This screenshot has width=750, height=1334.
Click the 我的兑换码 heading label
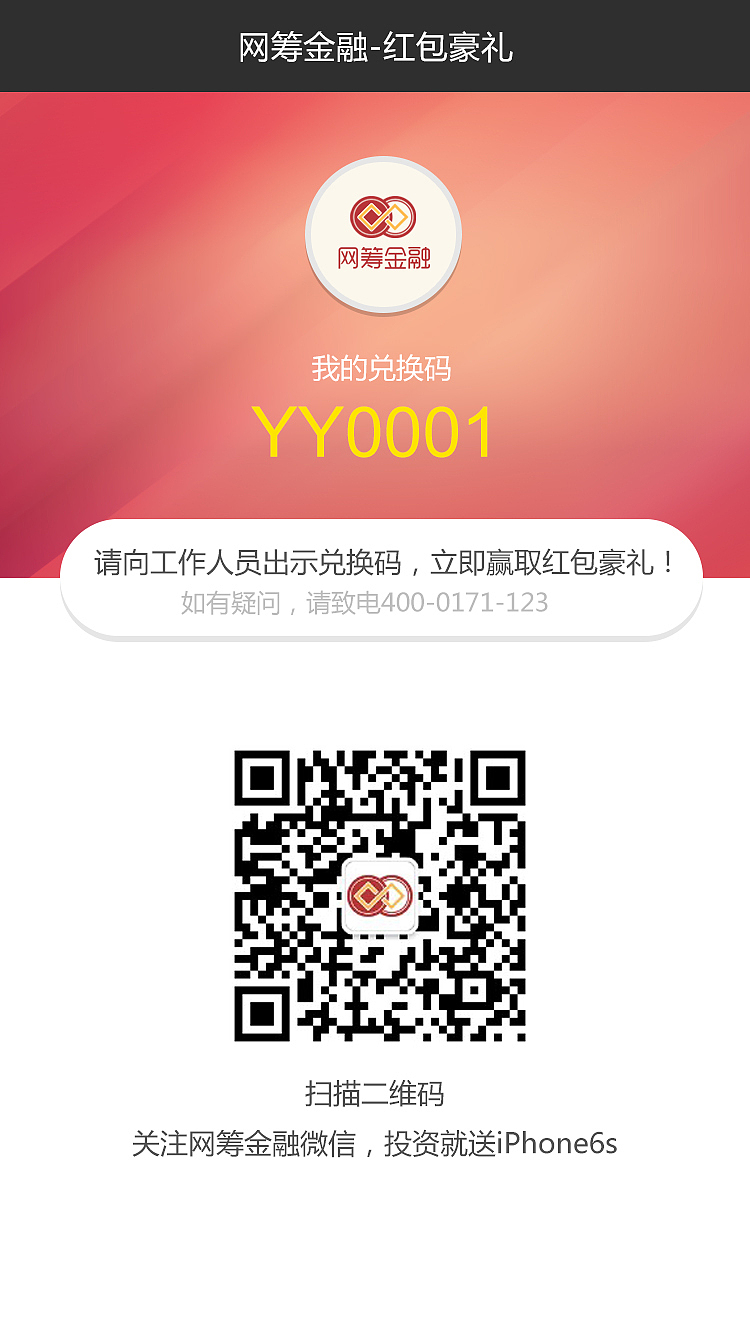click(375, 367)
